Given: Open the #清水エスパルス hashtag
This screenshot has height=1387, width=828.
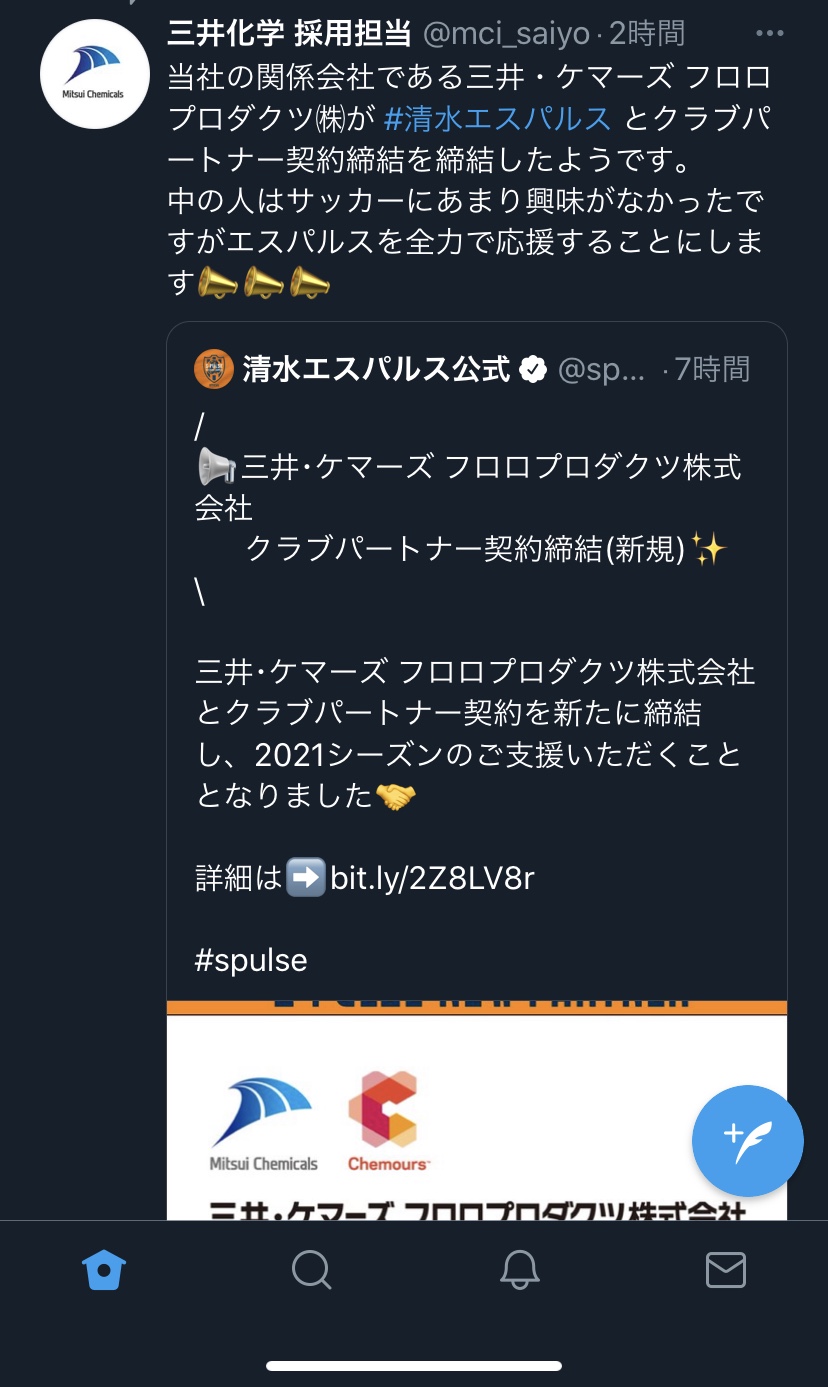Looking at the screenshot, I should [497, 118].
